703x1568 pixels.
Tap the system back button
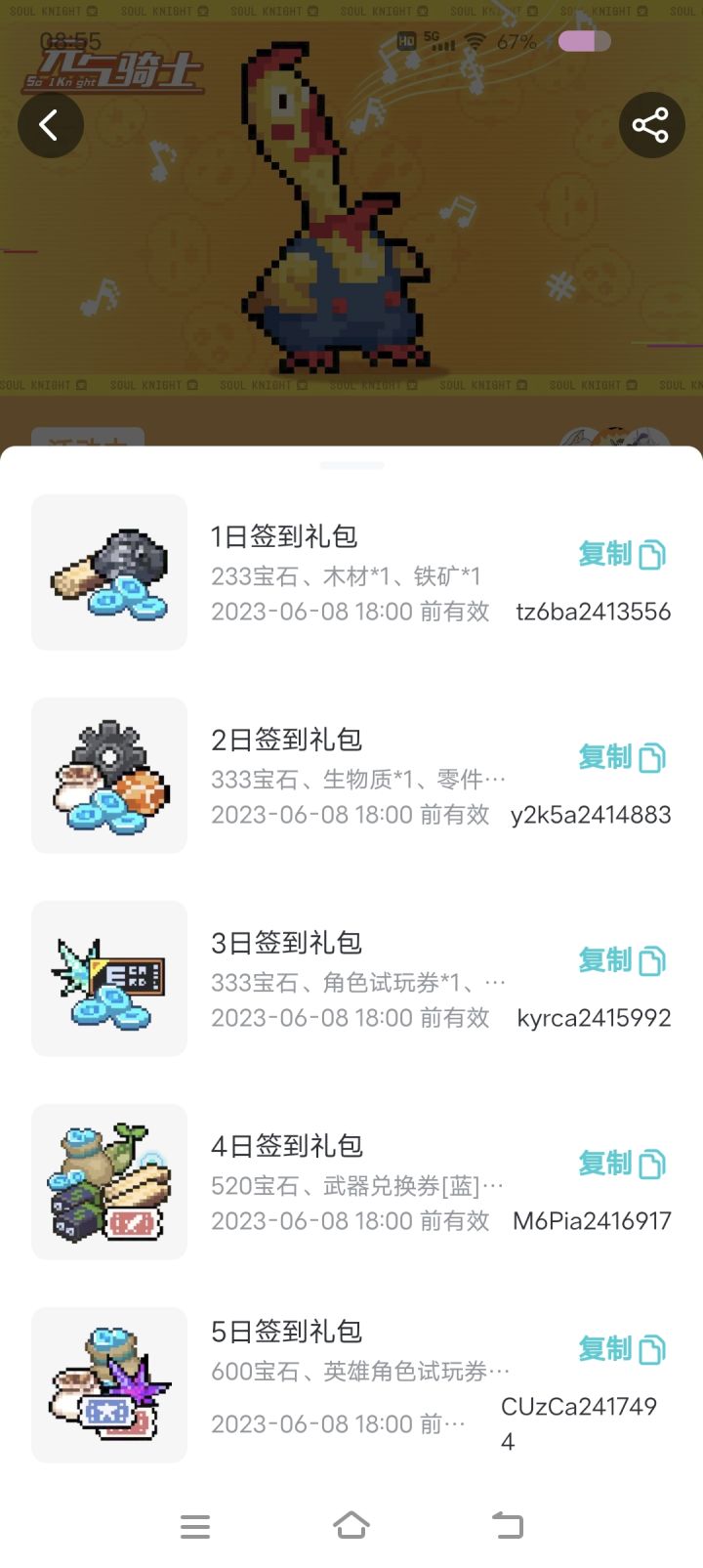[x=508, y=1525]
